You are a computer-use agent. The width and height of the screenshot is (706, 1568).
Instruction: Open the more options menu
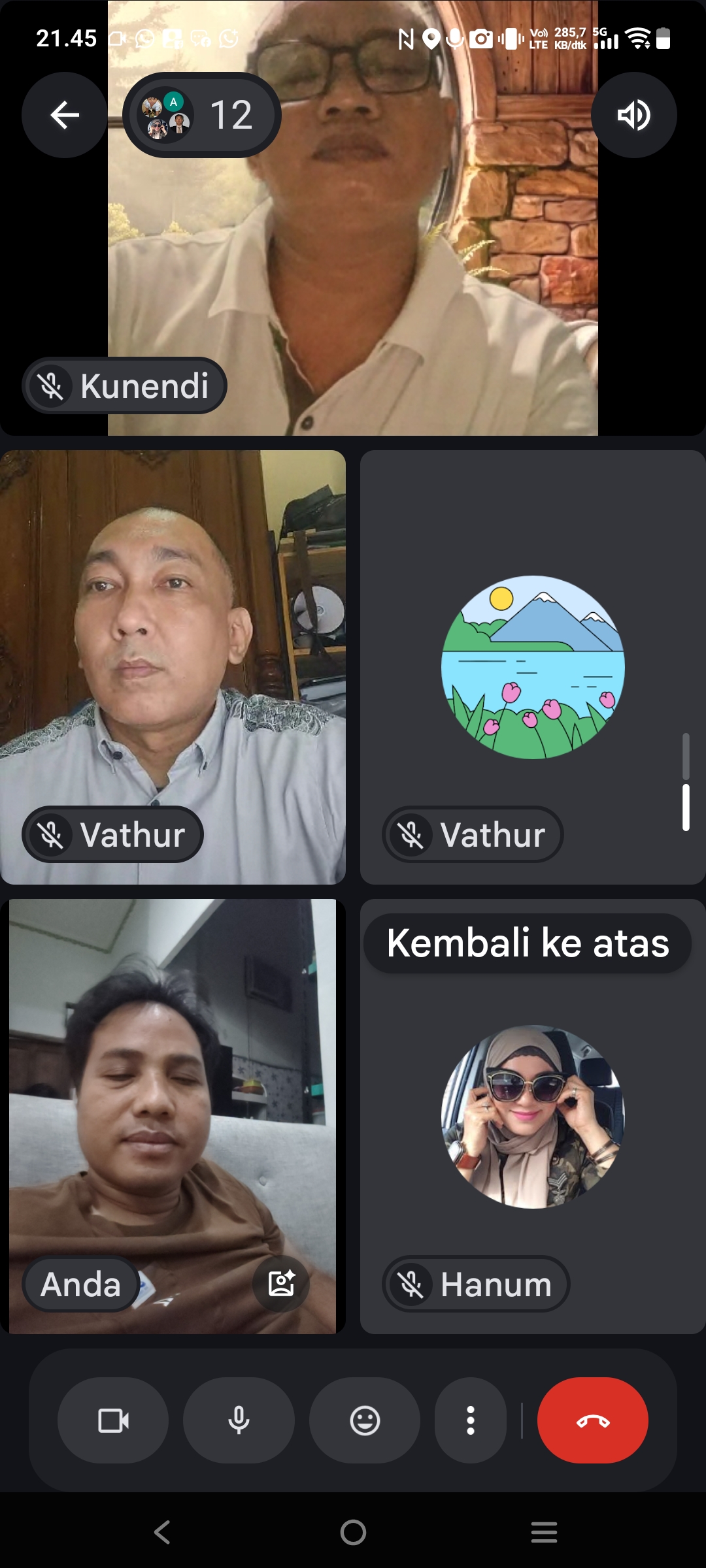pos(471,1420)
